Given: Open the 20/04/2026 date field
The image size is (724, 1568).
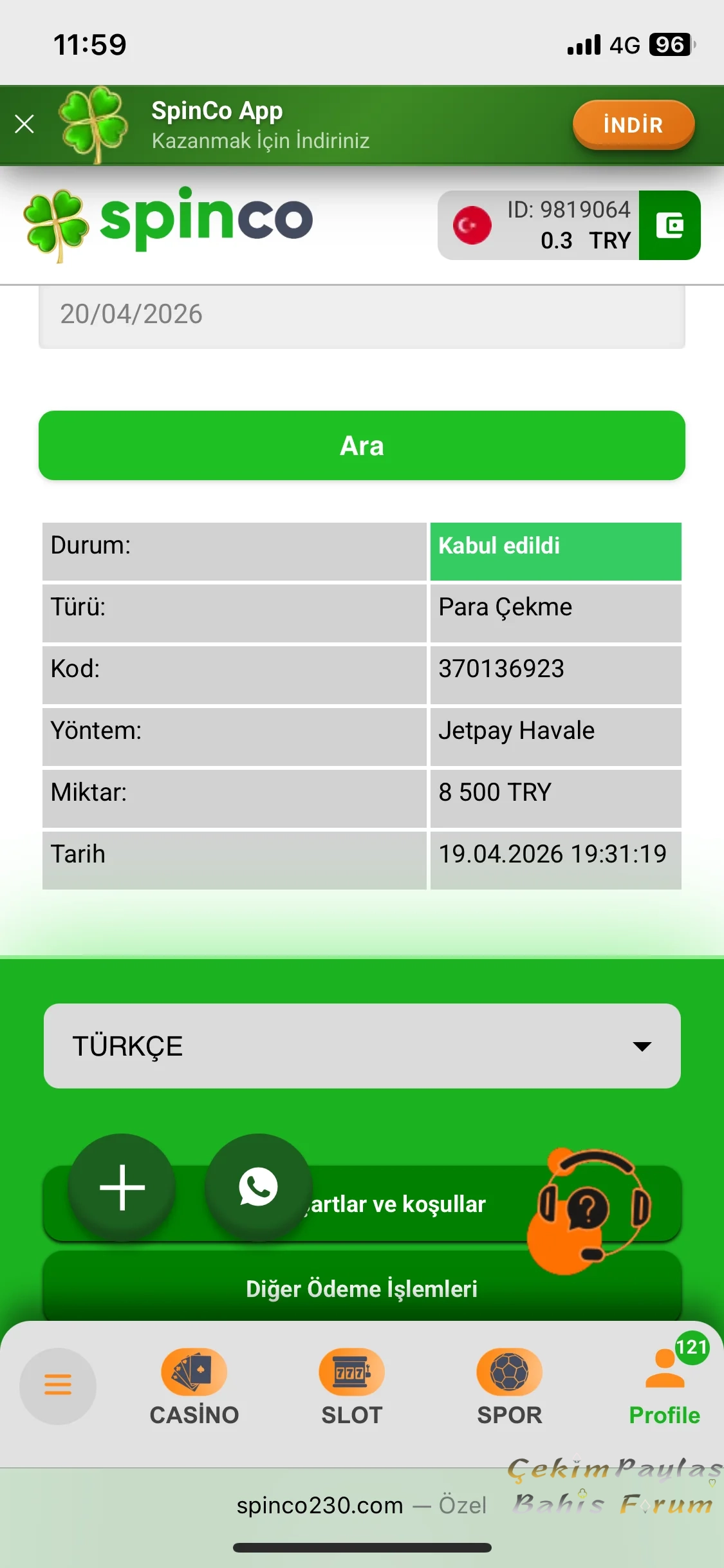Looking at the screenshot, I should point(362,315).
